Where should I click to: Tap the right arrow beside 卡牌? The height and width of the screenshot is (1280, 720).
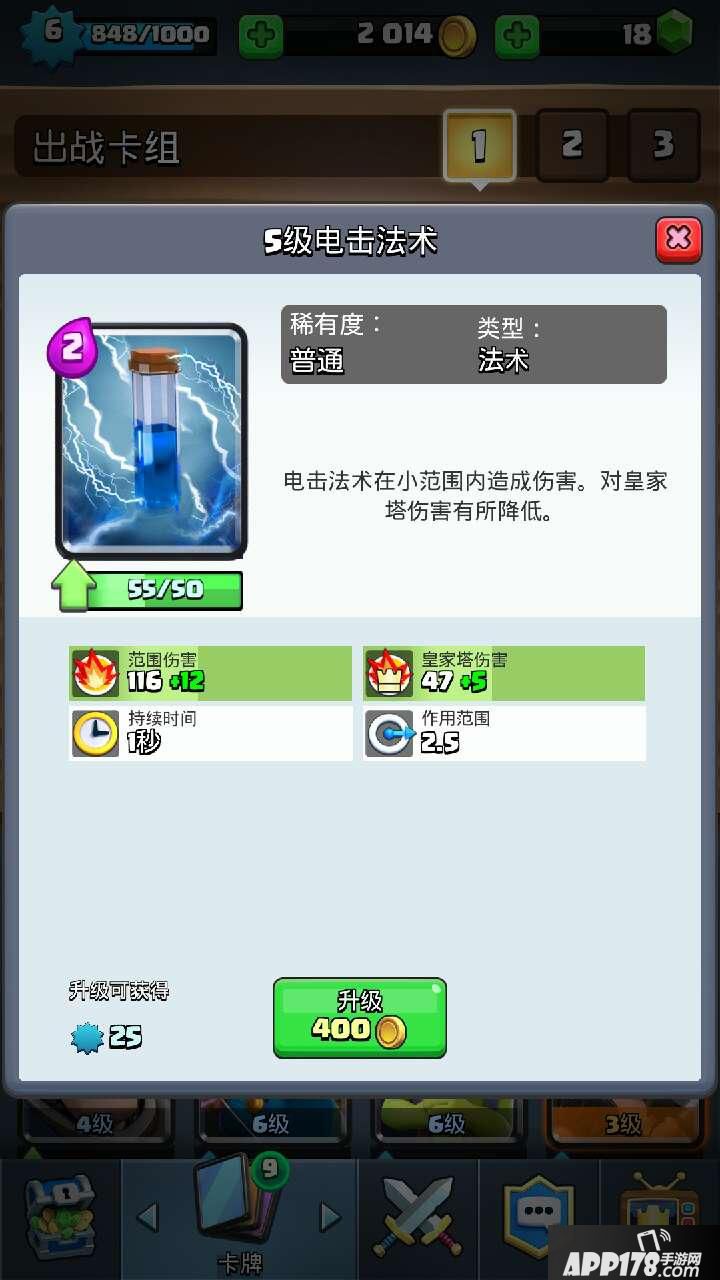(x=330, y=1217)
